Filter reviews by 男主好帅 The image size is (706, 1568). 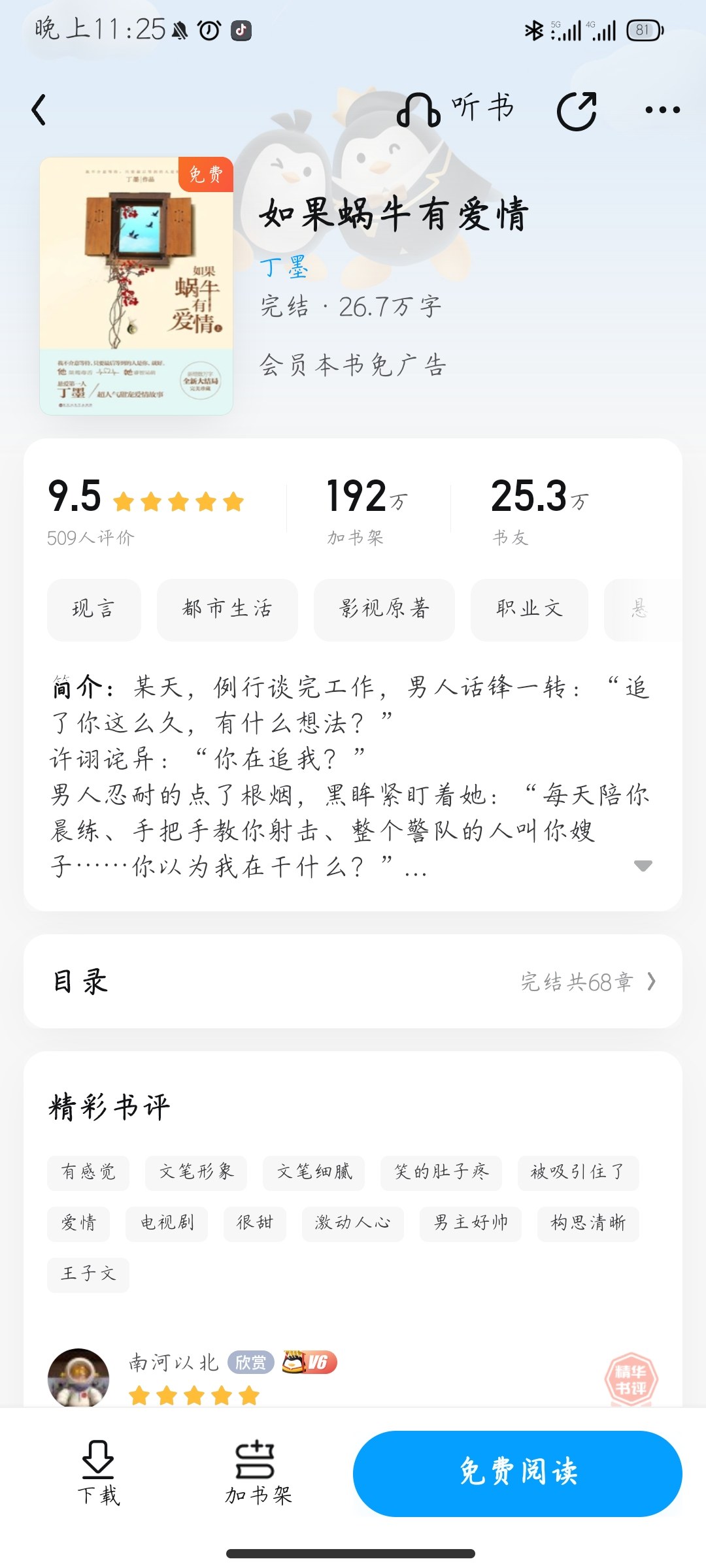coord(471,1223)
